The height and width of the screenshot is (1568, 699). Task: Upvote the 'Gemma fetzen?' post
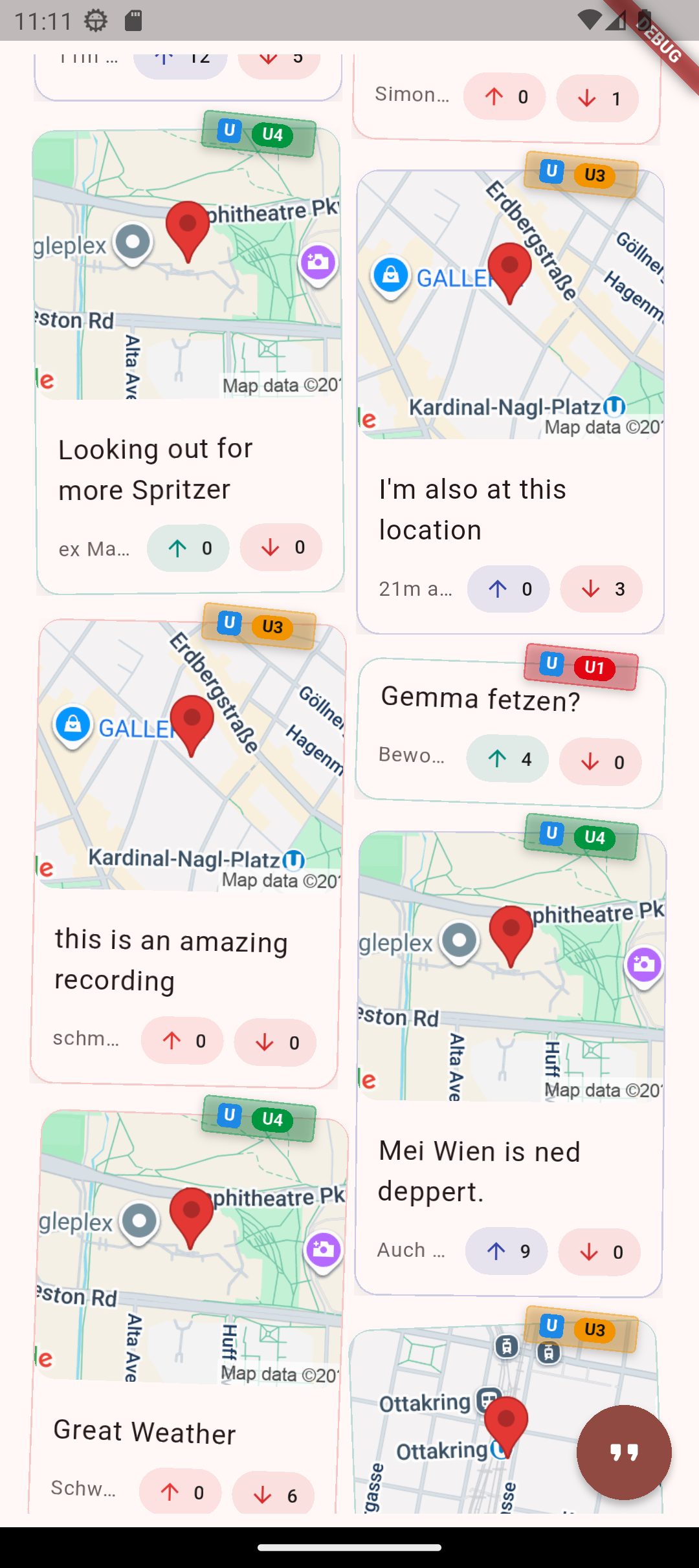click(507, 759)
